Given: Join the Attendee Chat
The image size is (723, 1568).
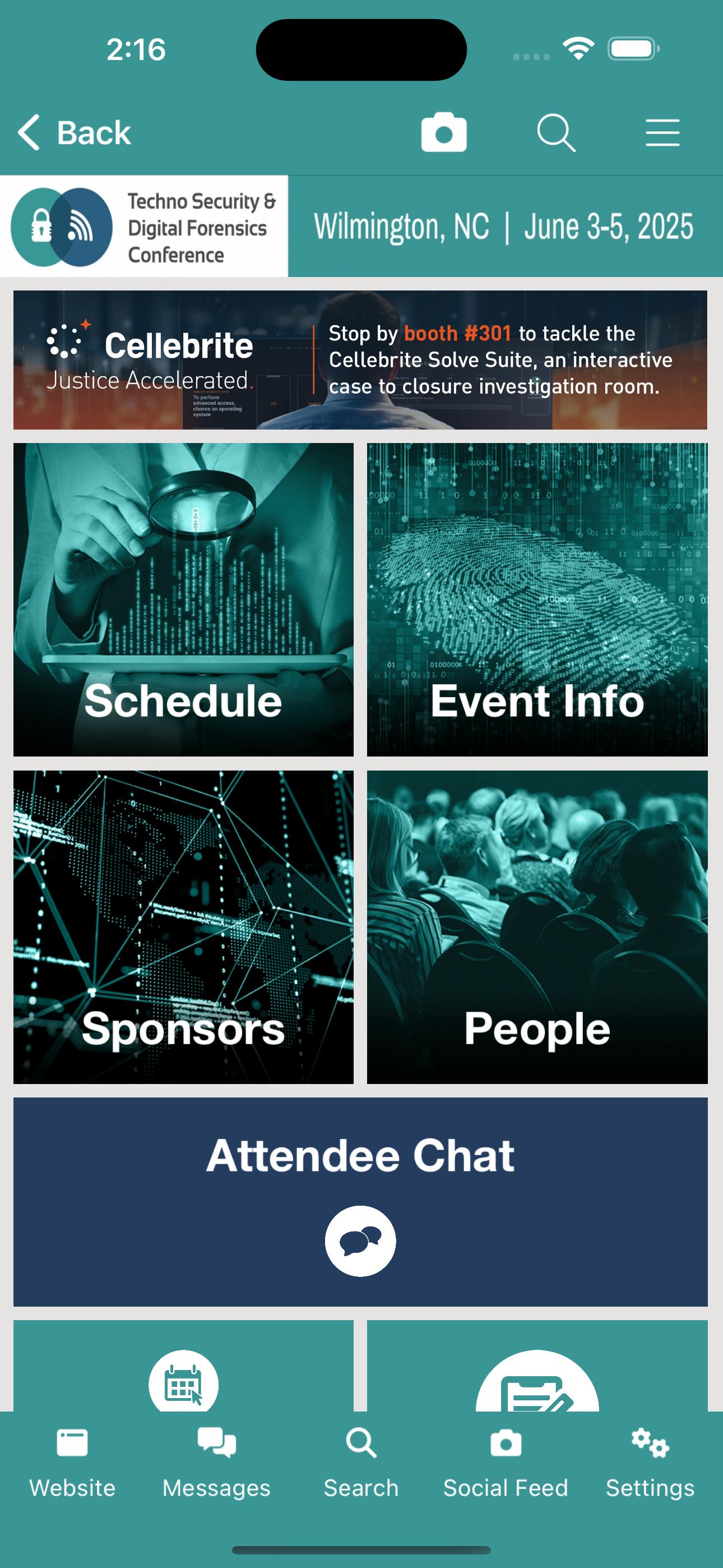Looking at the screenshot, I should pos(360,1202).
